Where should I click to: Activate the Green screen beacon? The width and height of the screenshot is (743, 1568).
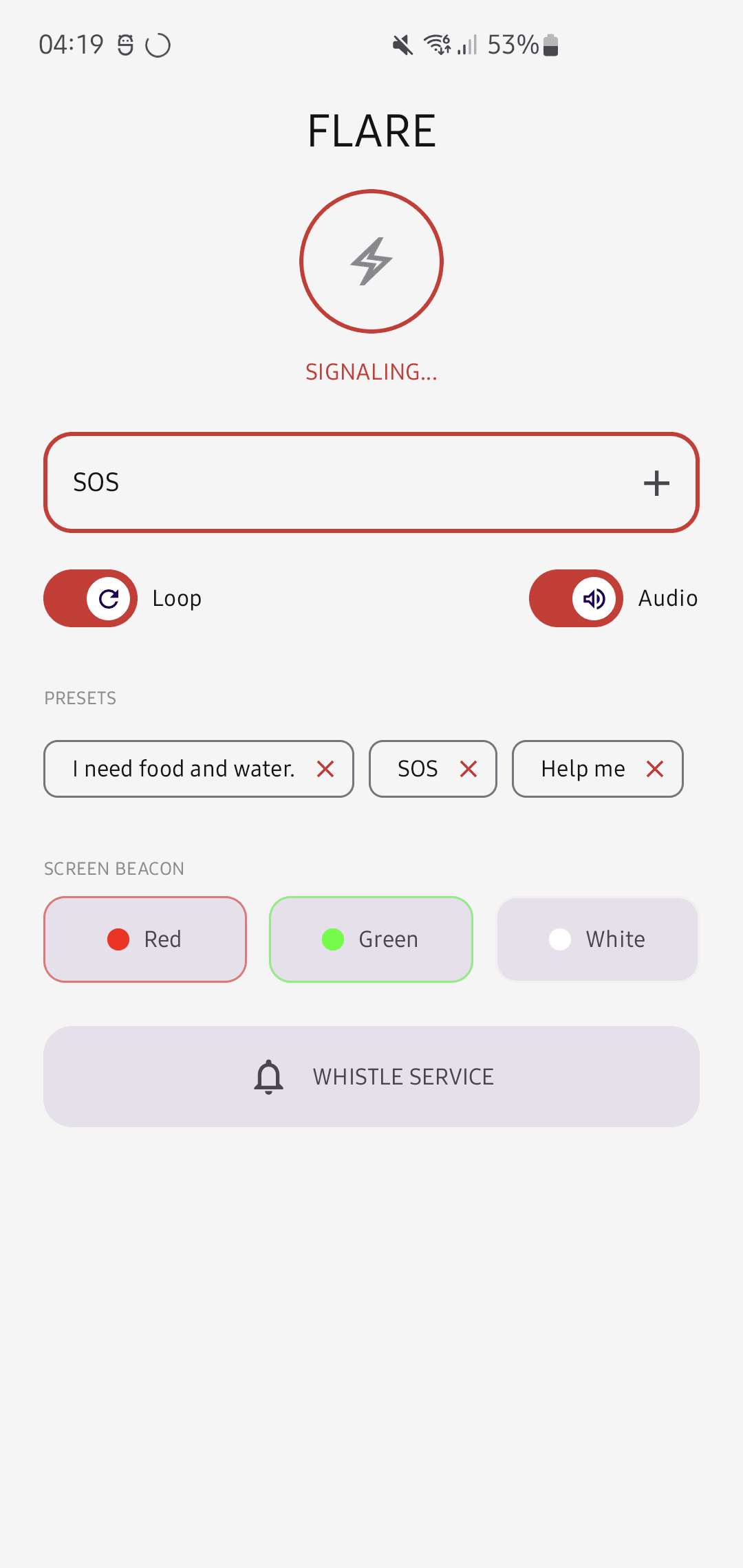click(371, 939)
